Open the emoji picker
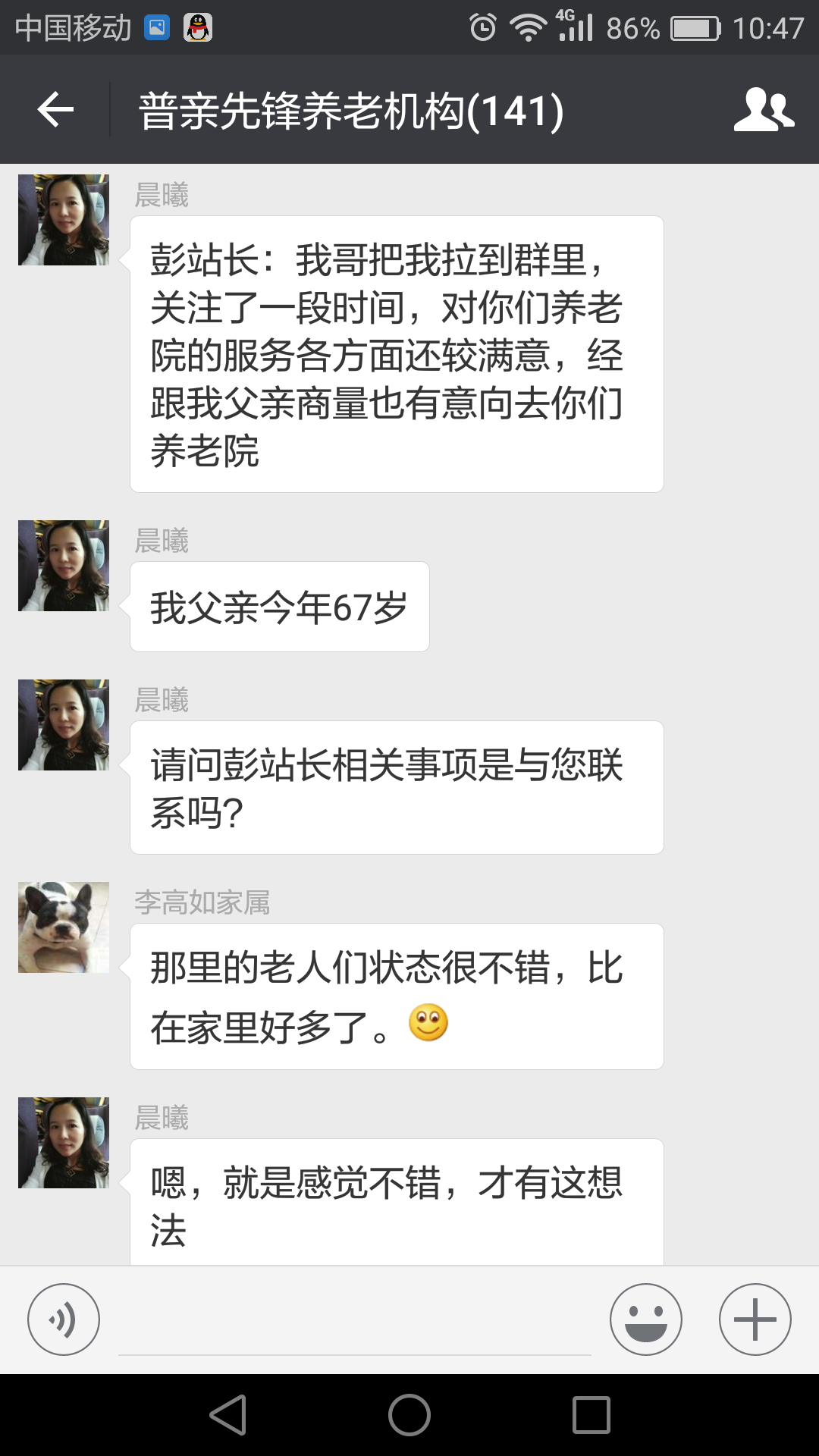 coord(645,1319)
